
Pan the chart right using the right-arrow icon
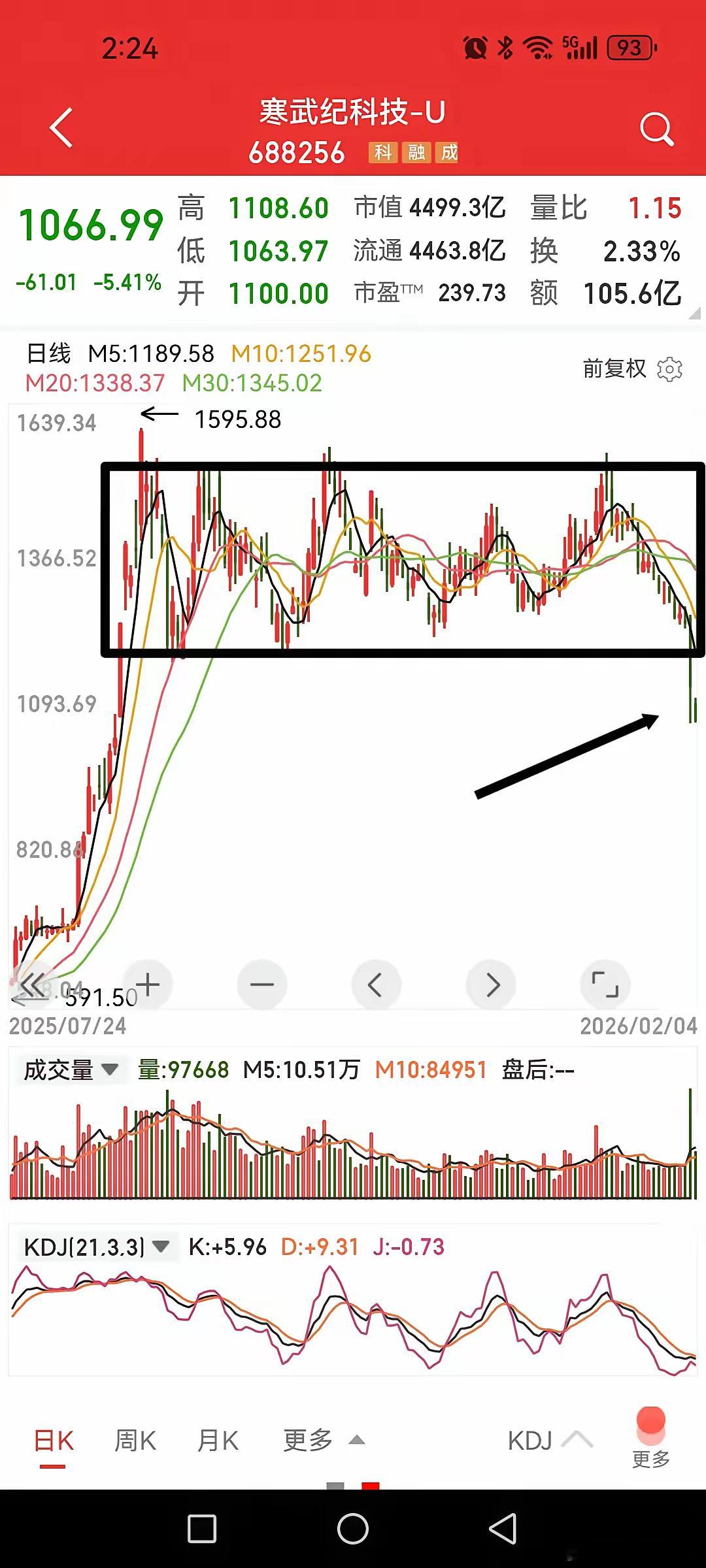click(492, 984)
